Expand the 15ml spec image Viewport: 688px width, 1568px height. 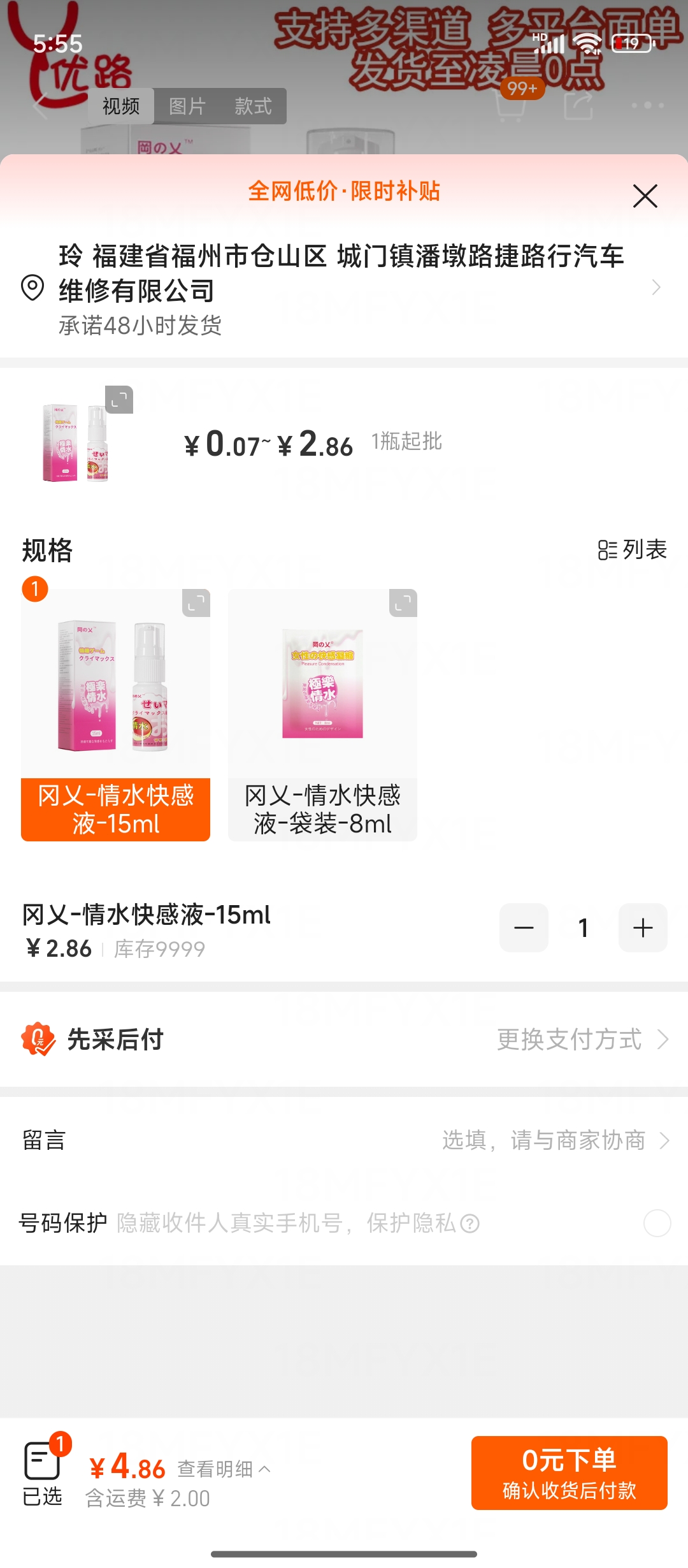[196, 603]
